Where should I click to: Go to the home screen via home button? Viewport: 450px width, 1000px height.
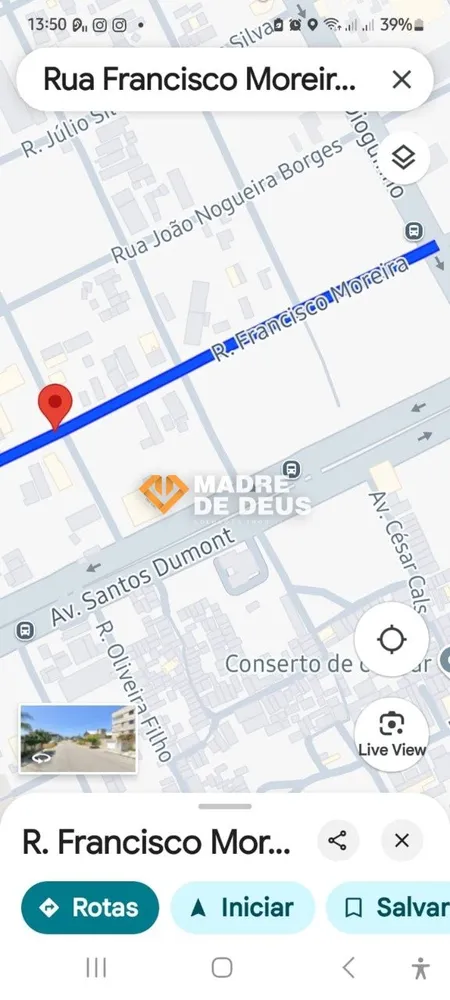click(222, 967)
